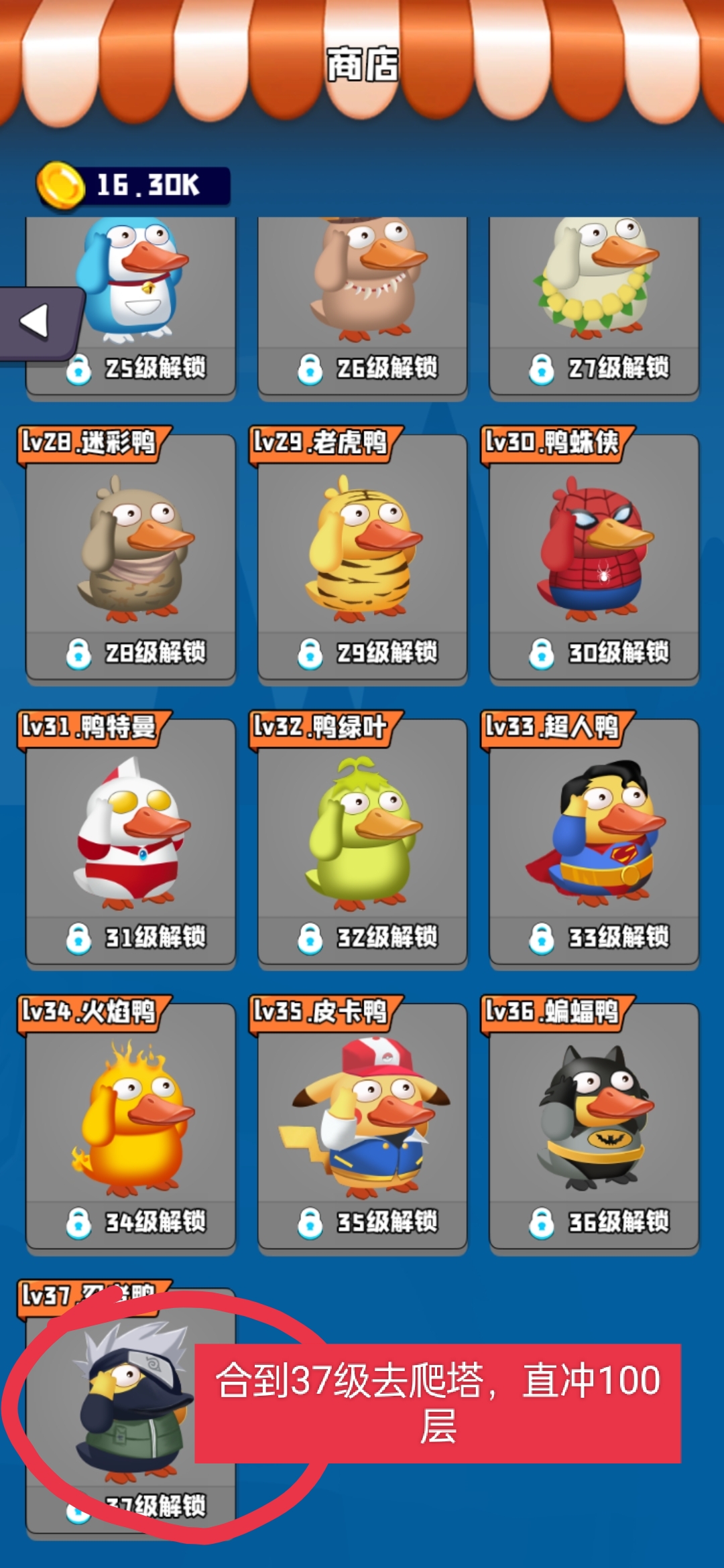
Task: Open the 27级解锁 flower garland duck card
Action: tap(595, 307)
